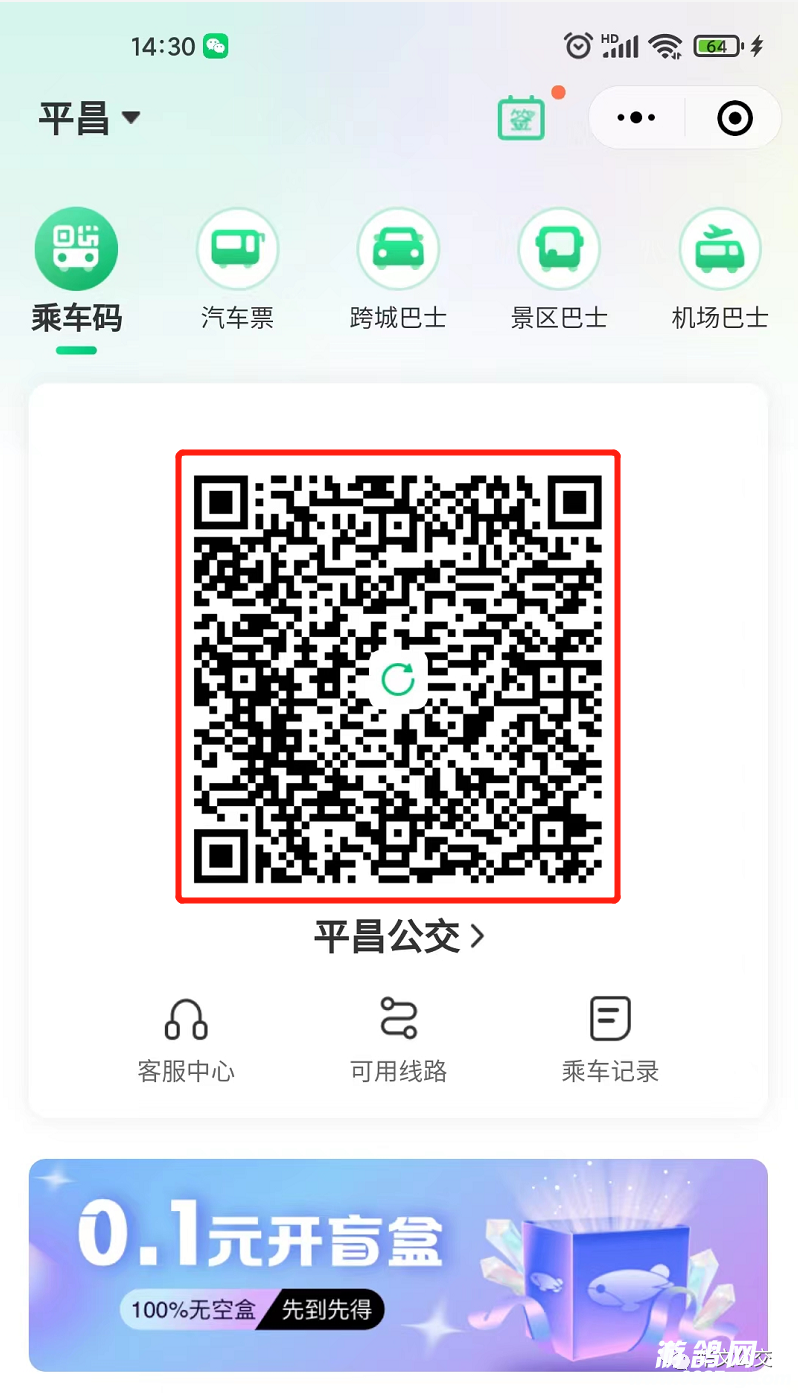This screenshot has width=798, height=1393.
Task: Open the 平昌公交 link
Action: coord(398,936)
